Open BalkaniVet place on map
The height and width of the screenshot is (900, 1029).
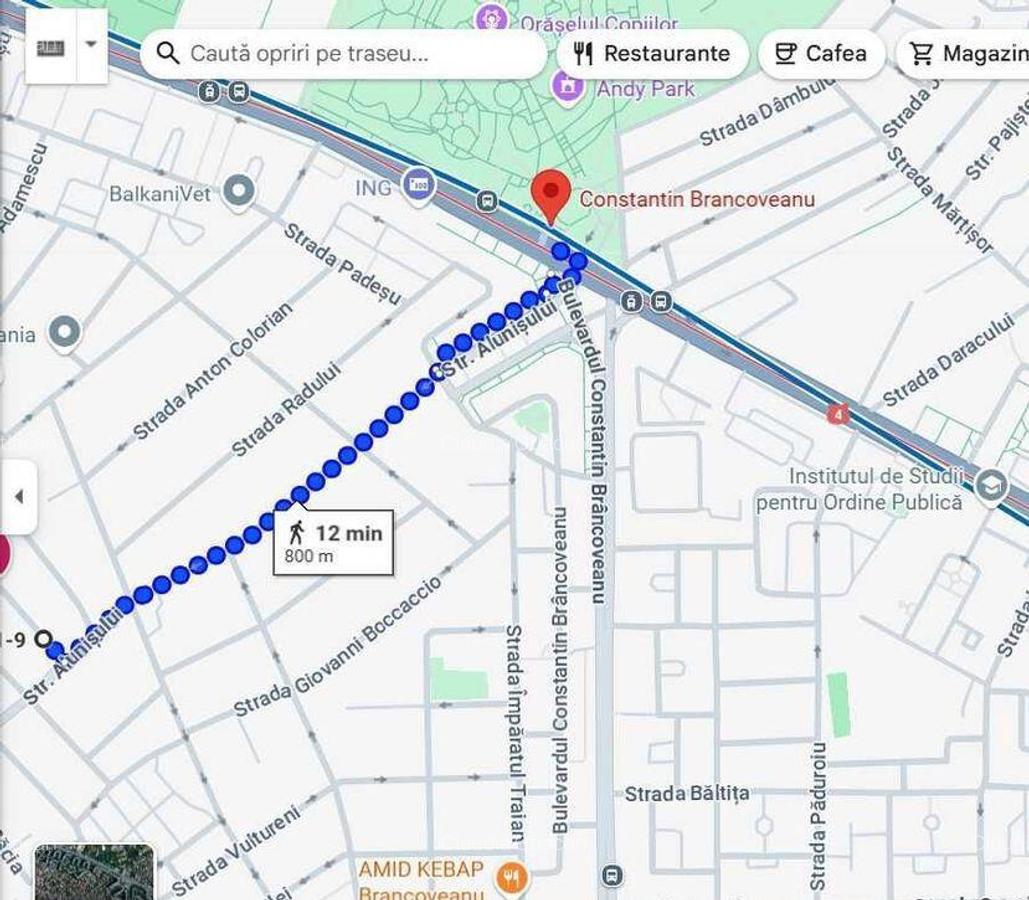[238, 192]
